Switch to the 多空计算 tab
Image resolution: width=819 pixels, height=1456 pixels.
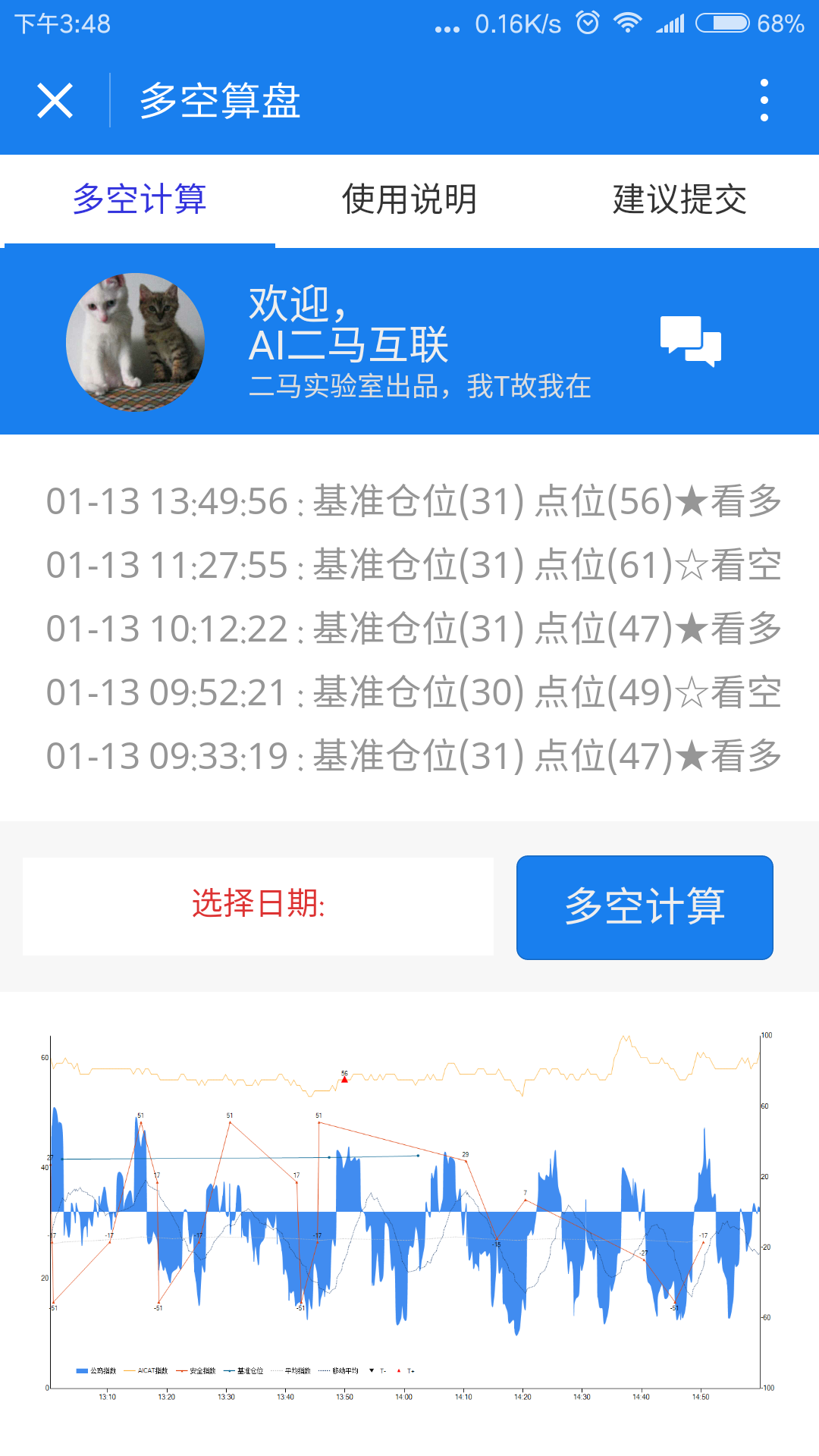point(140,199)
